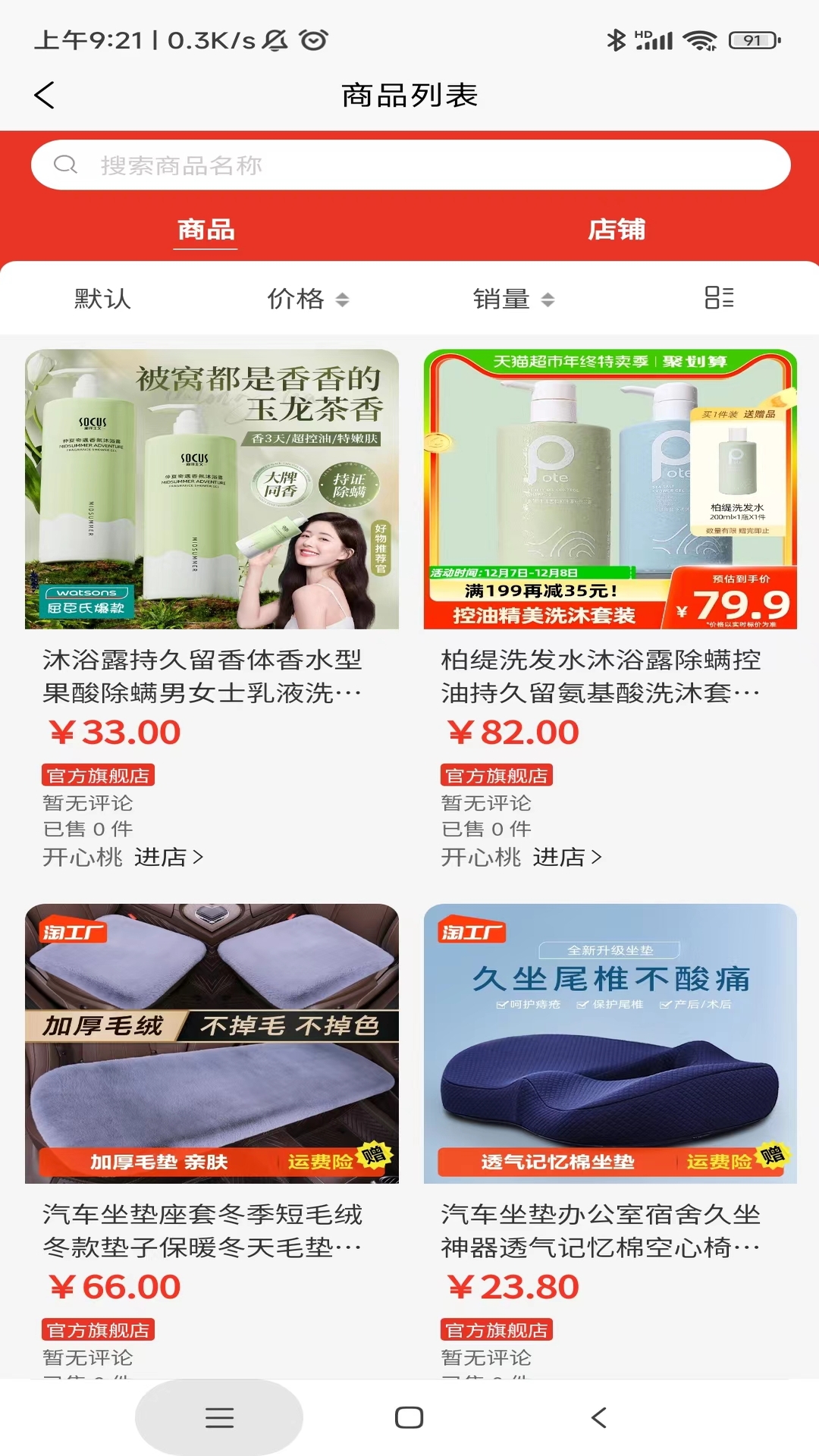Sort products by 销量
Viewport: 819px width, 1456px height.
tap(513, 299)
